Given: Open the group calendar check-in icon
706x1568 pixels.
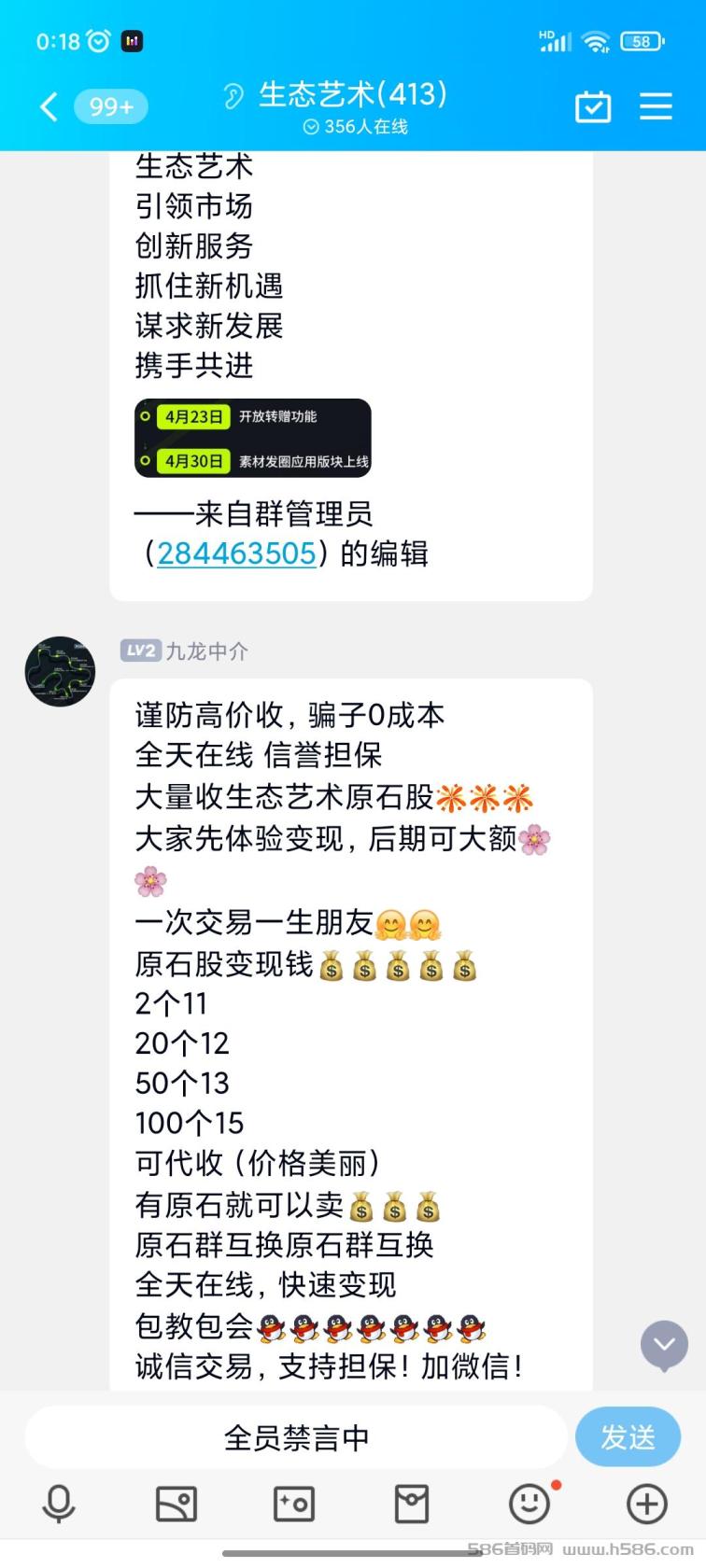Looking at the screenshot, I should [593, 106].
